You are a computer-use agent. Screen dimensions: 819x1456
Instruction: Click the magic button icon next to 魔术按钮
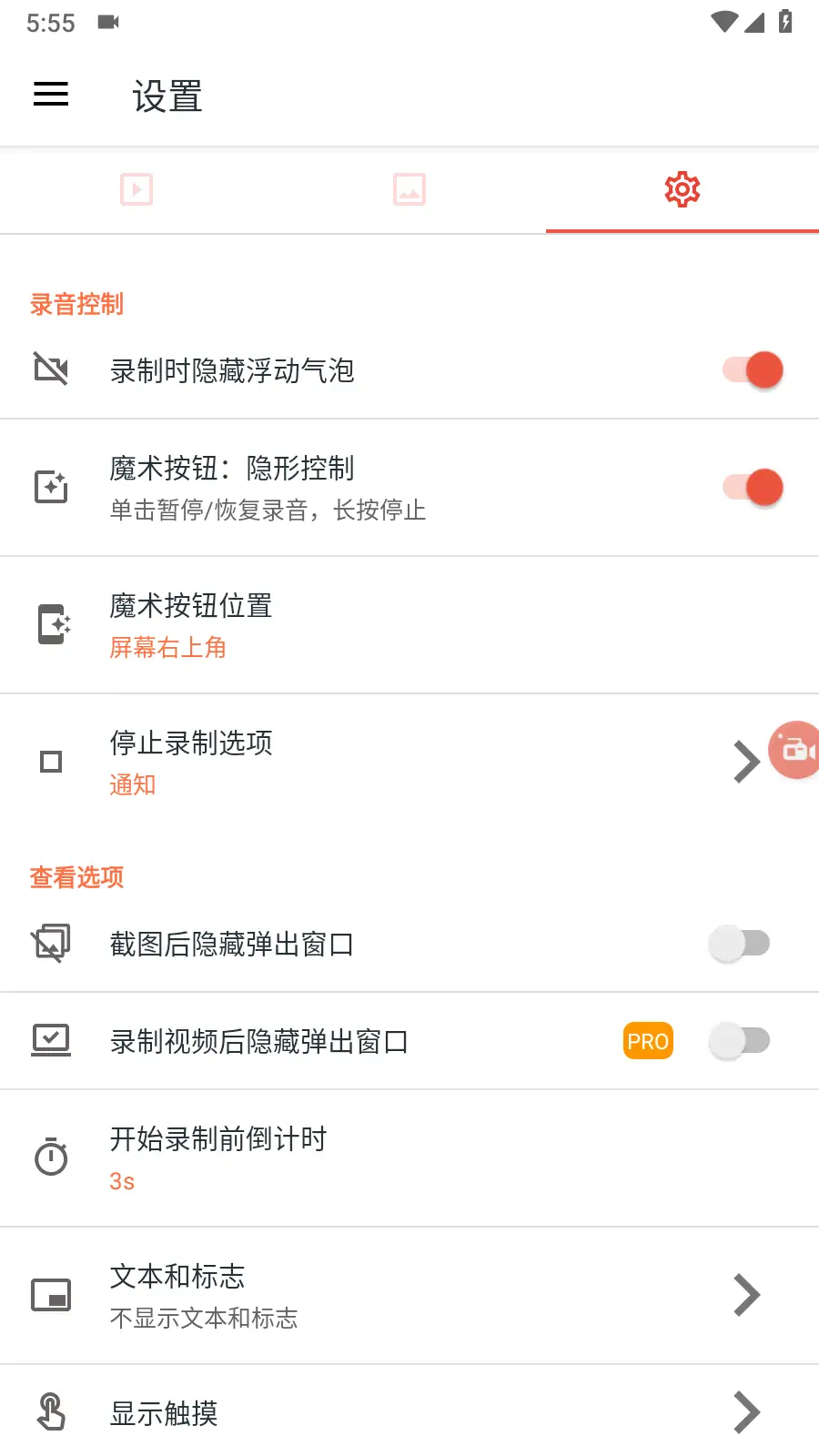50,487
